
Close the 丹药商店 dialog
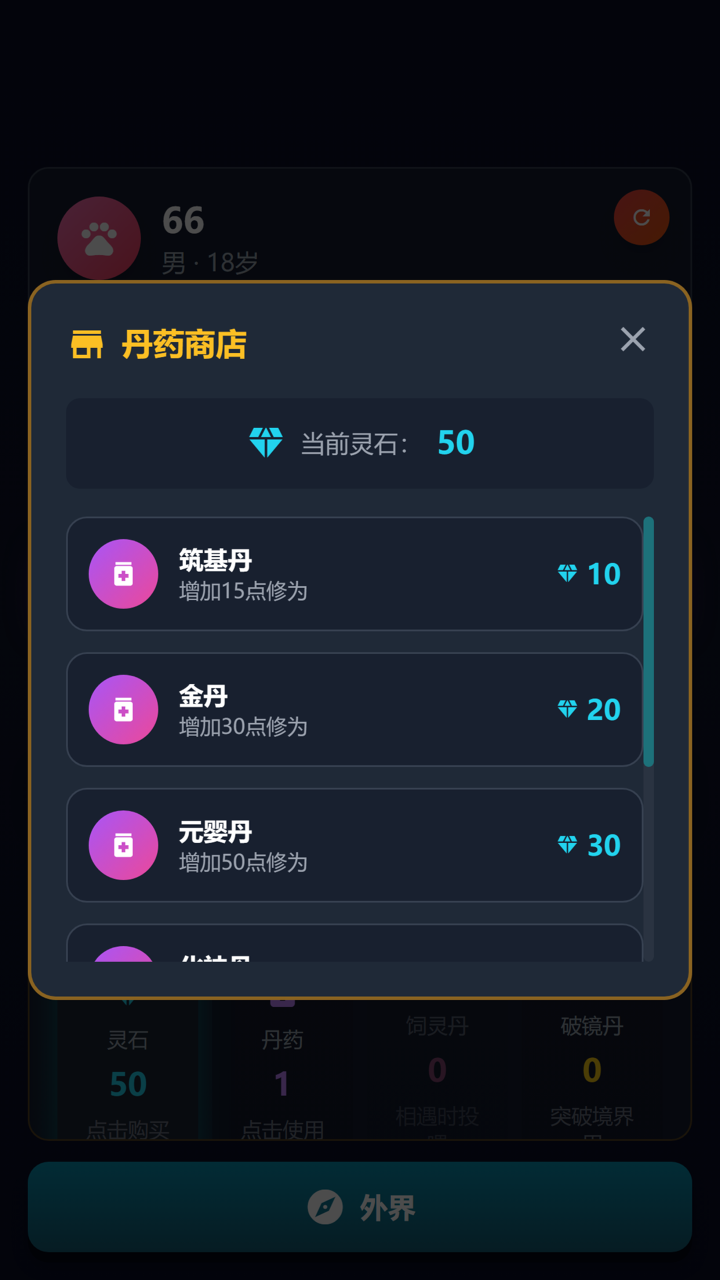coord(632,340)
